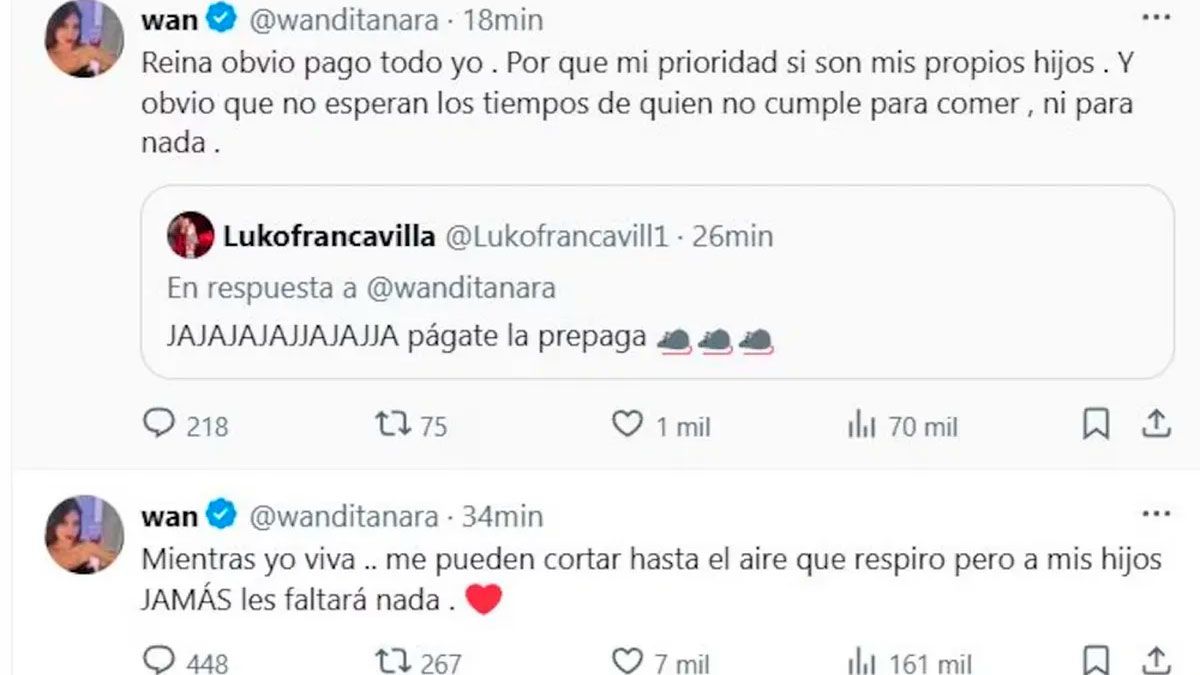Screen dimensions: 1200x675
Task: Open the @wanditanara mention in the quoted reply
Action: pos(462,288)
